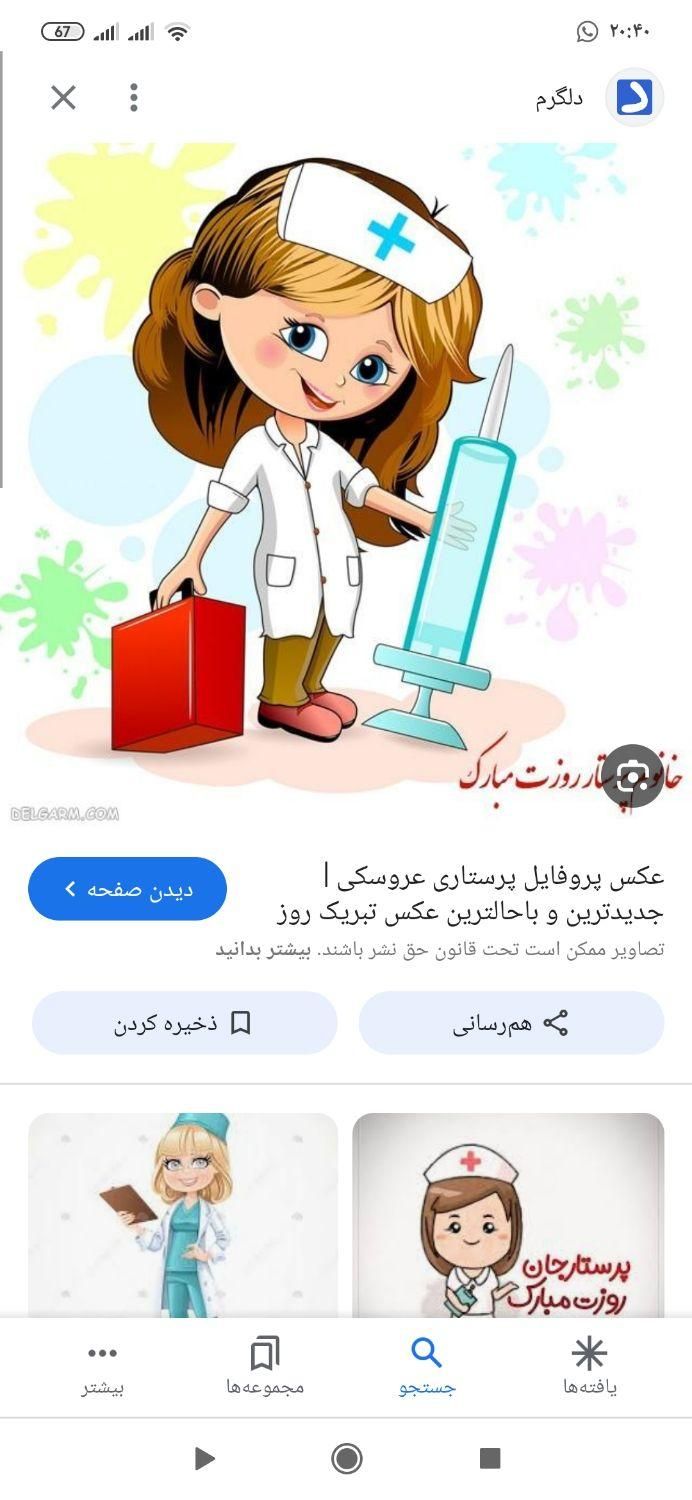692x1500 pixels.
Task: Open the بیشتر tab
Action: point(103,1366)
